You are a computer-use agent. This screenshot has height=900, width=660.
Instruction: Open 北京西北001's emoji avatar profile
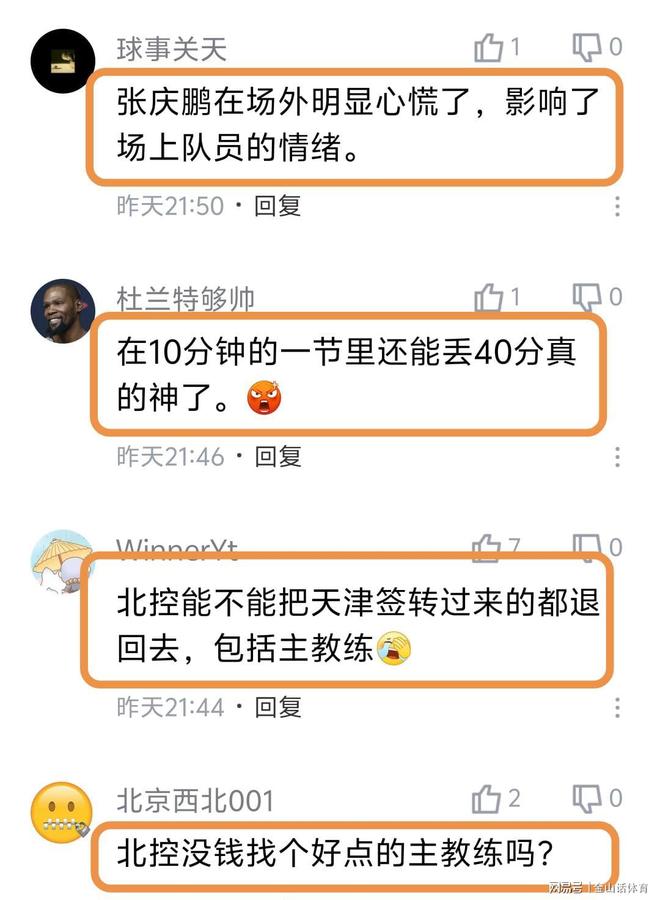tap(62, 813)
